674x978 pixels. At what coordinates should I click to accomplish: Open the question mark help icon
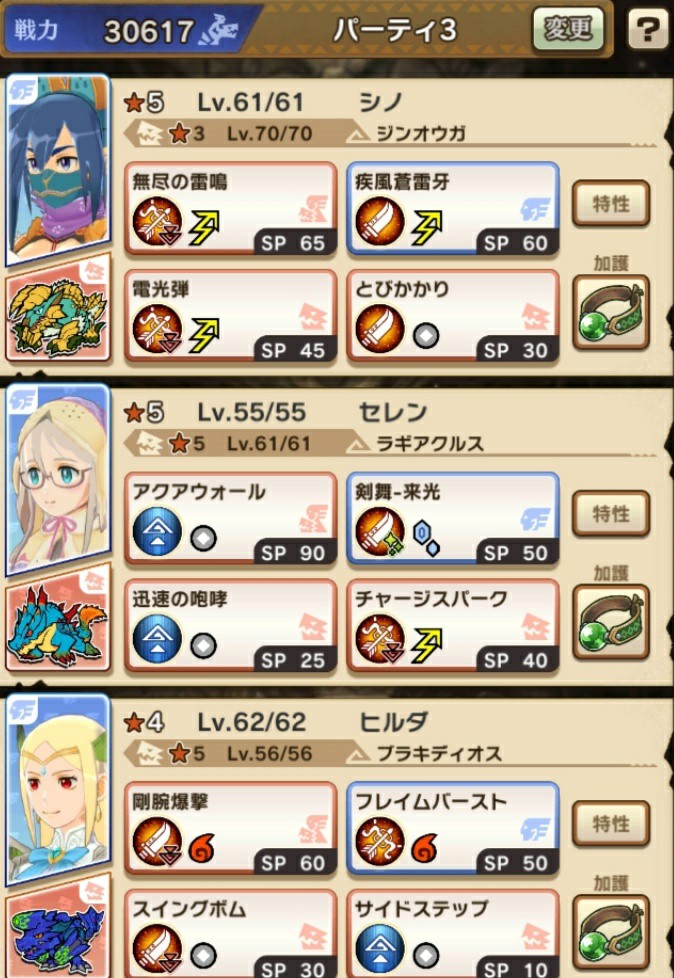click(647, 29)
